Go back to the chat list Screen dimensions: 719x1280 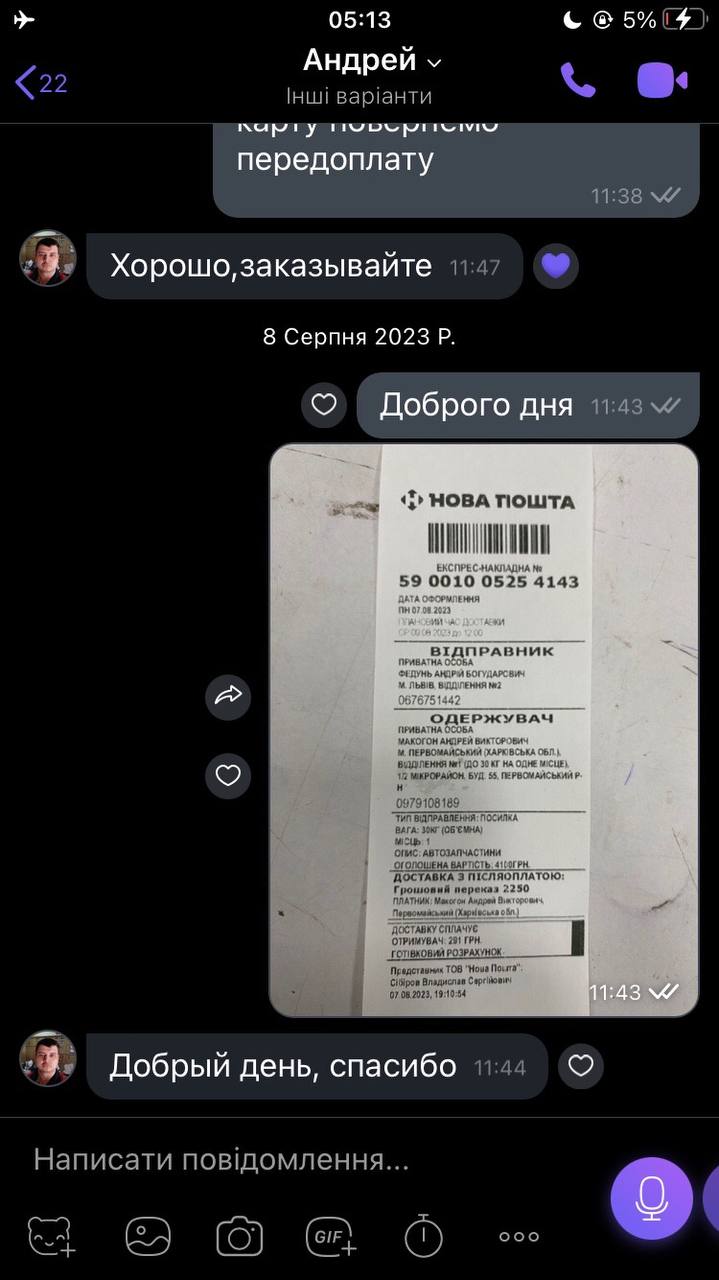click(x=40, y=82)
